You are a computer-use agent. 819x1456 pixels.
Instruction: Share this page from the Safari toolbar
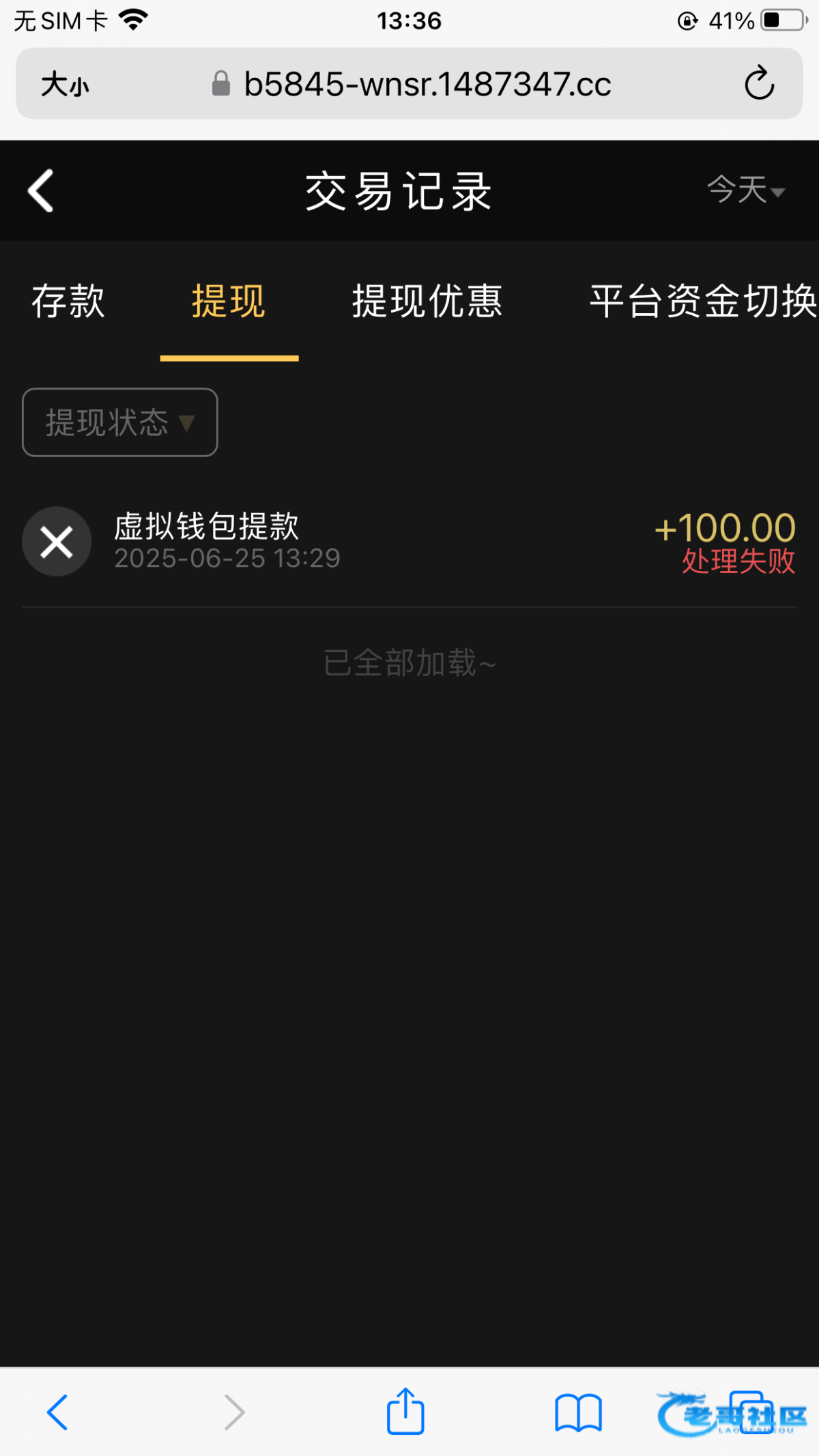click(405, 1411)
